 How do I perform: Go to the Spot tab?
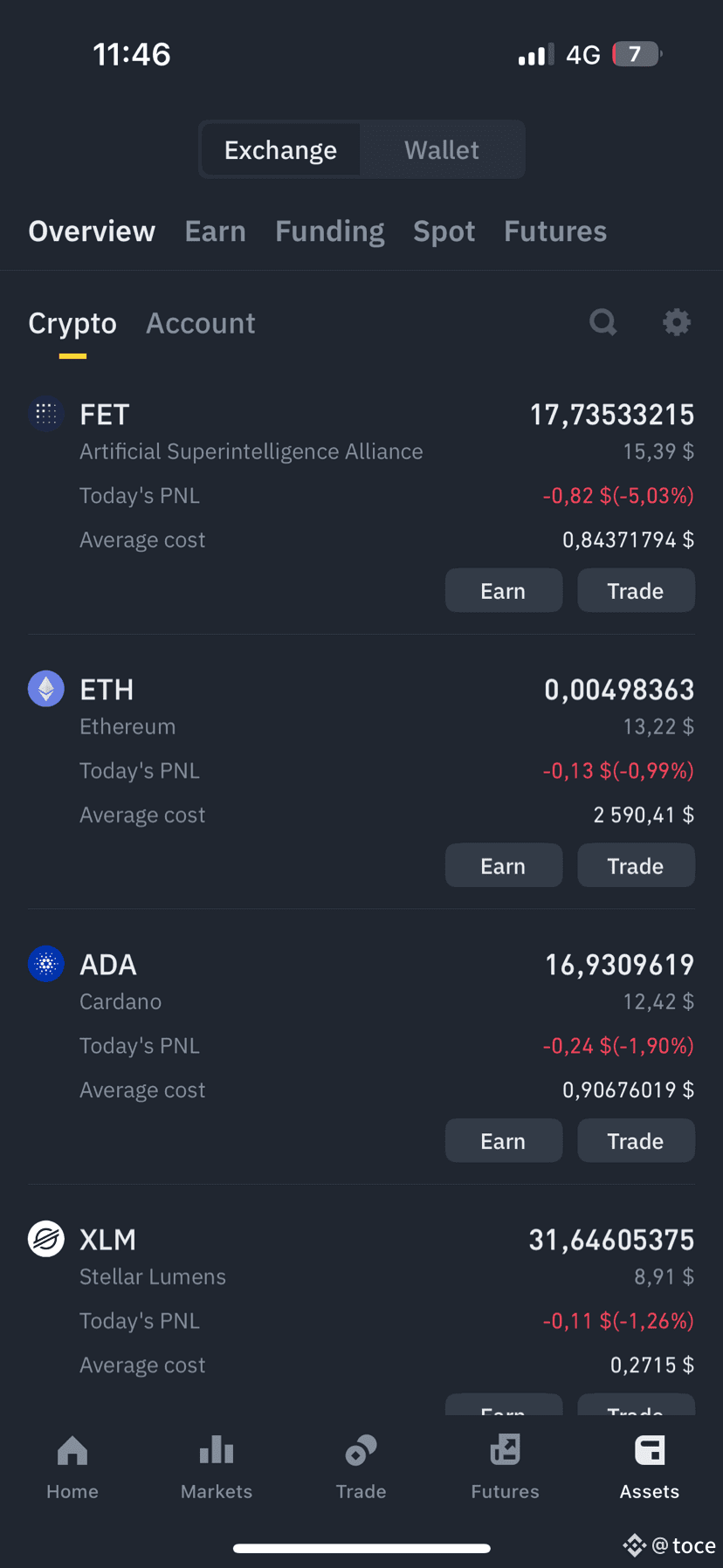point(444,231)
